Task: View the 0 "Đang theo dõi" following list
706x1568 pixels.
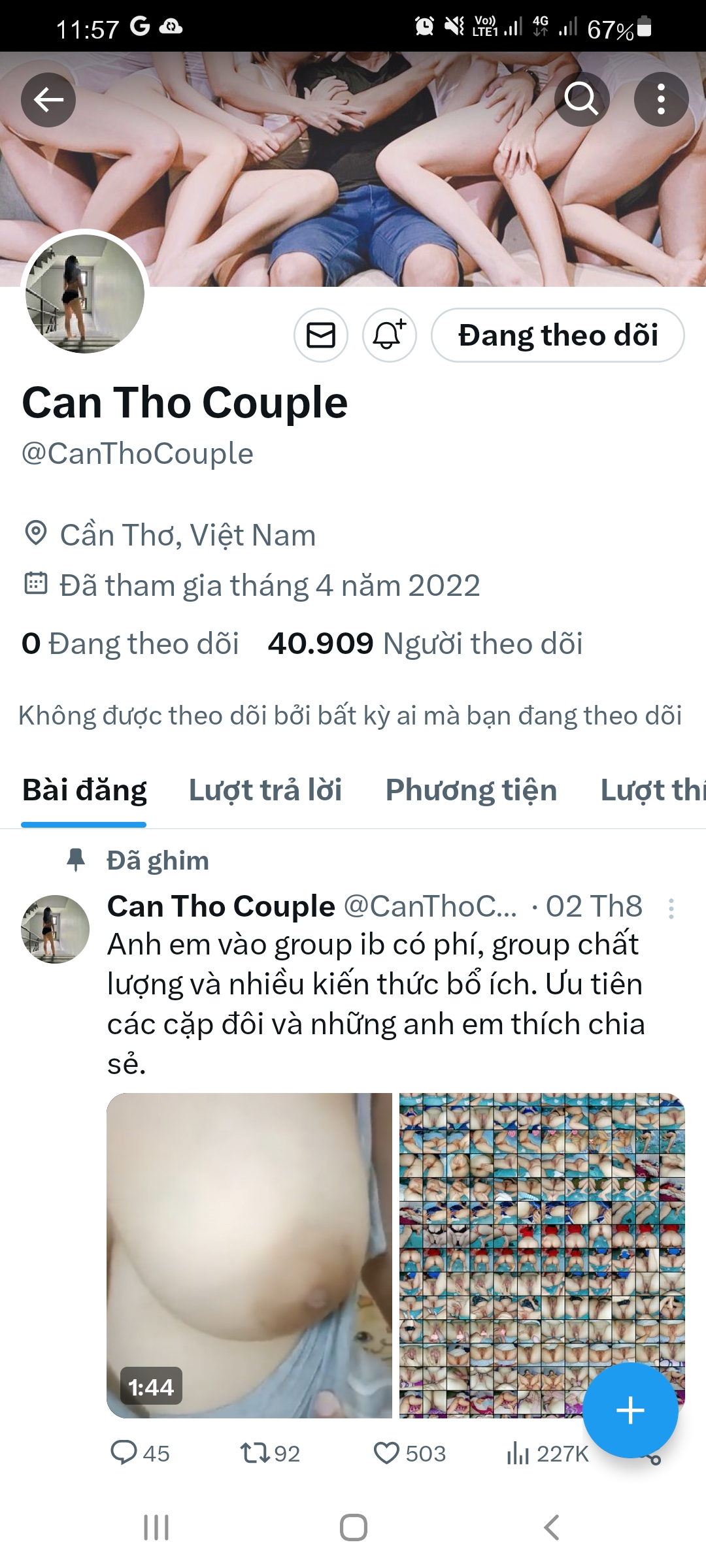Action: pyautogui.click(x=131, y=644)
